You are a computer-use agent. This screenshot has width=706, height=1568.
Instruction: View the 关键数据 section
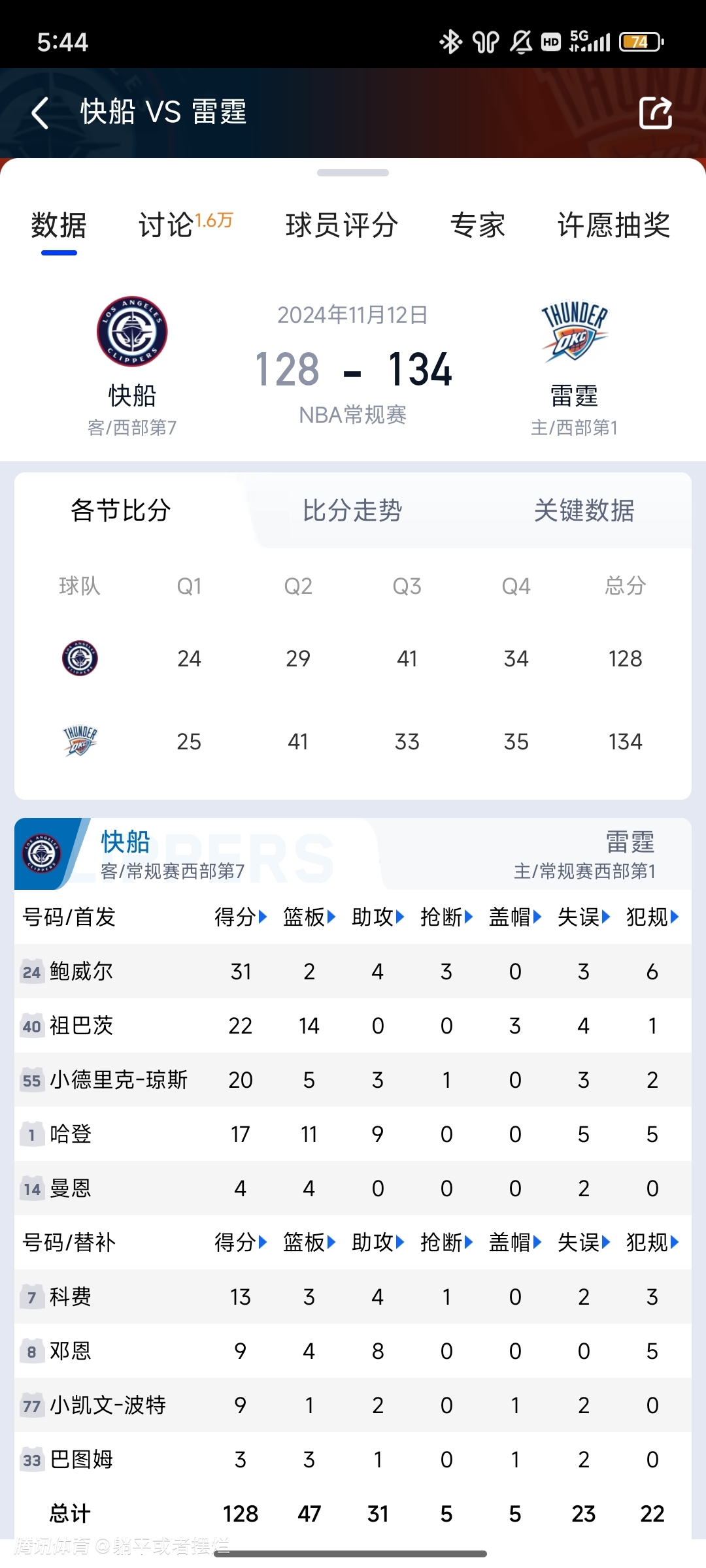point(584,510)
